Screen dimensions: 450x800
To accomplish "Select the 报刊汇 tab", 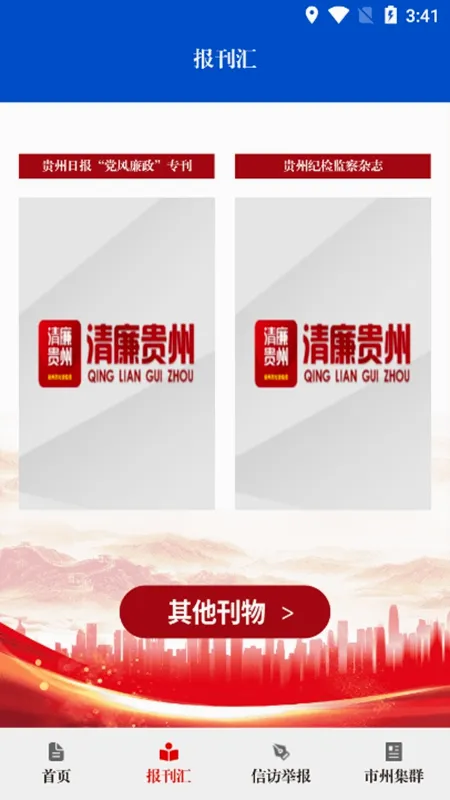I will click(169, 763).
